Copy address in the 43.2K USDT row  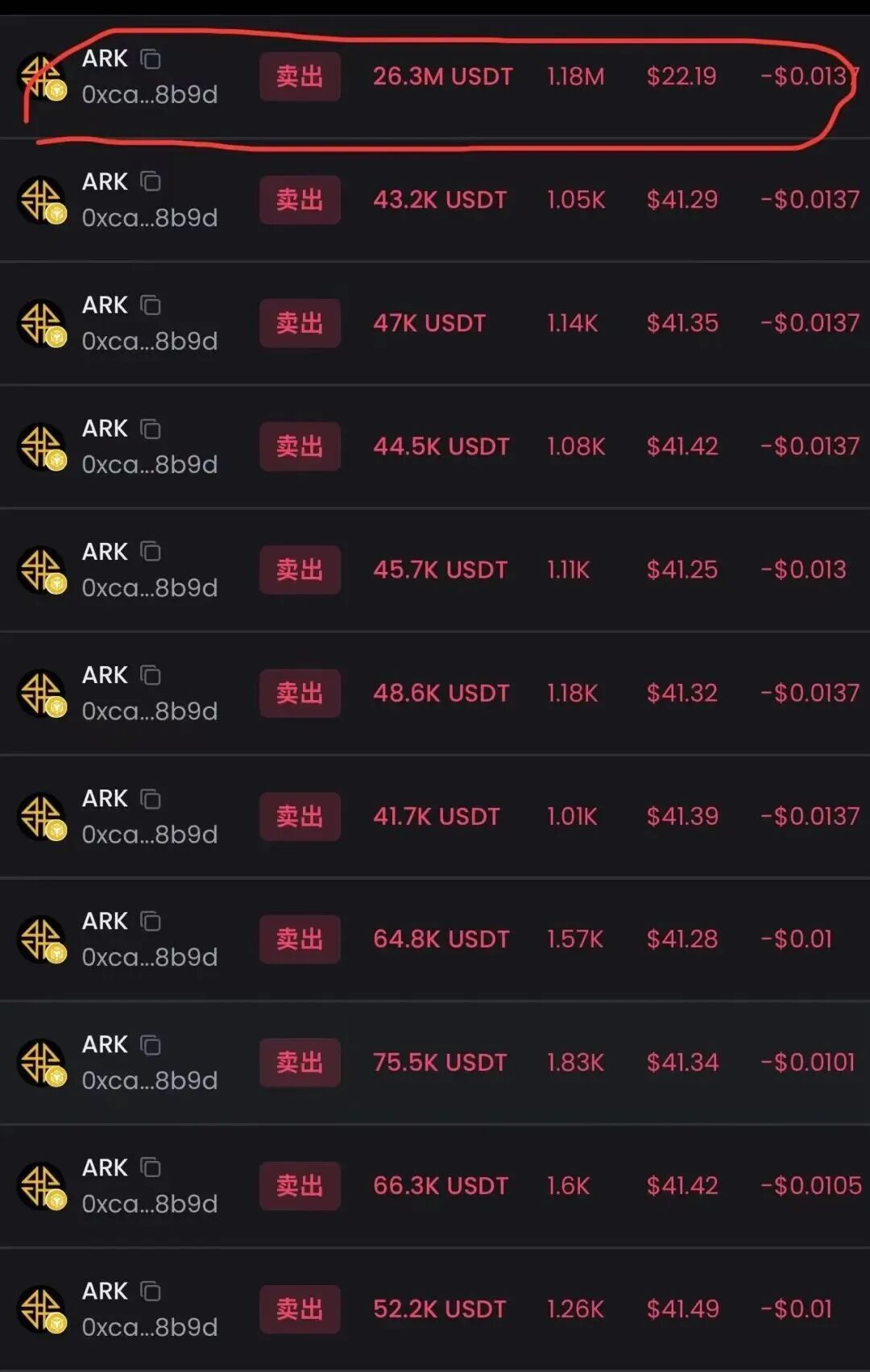pos(151,182)
